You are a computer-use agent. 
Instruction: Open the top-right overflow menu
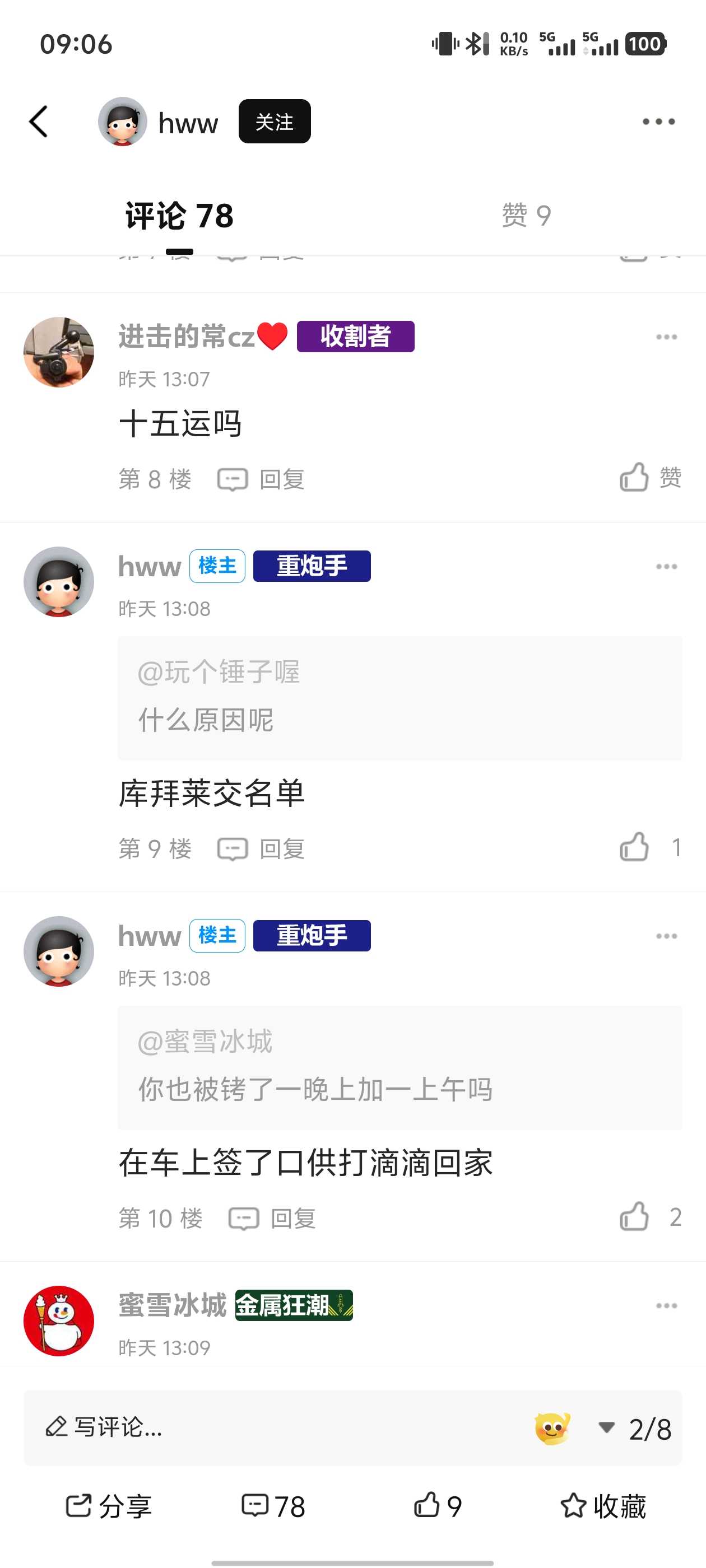tap(658, 122)
